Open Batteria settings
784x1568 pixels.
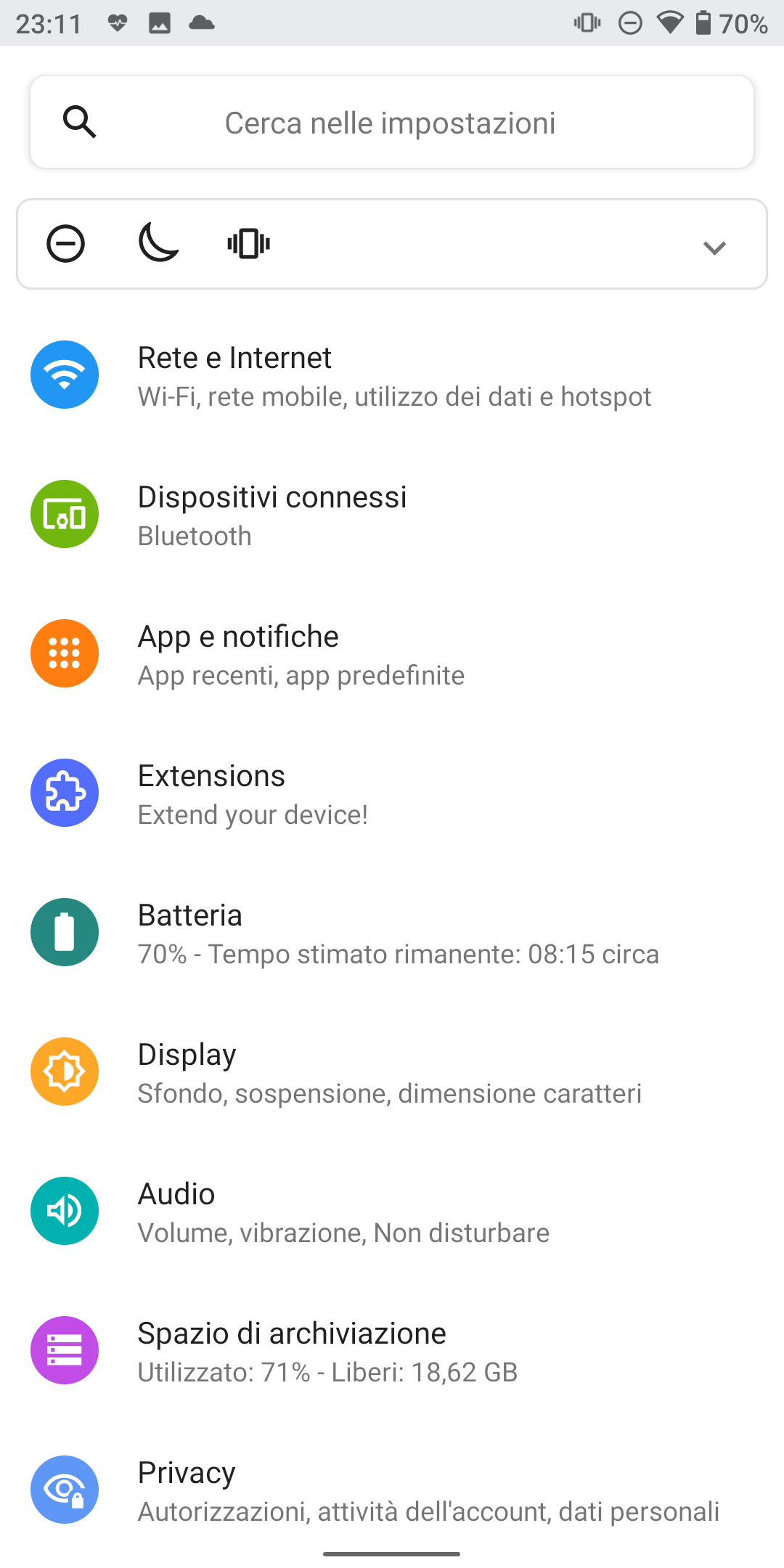[392, 933]
